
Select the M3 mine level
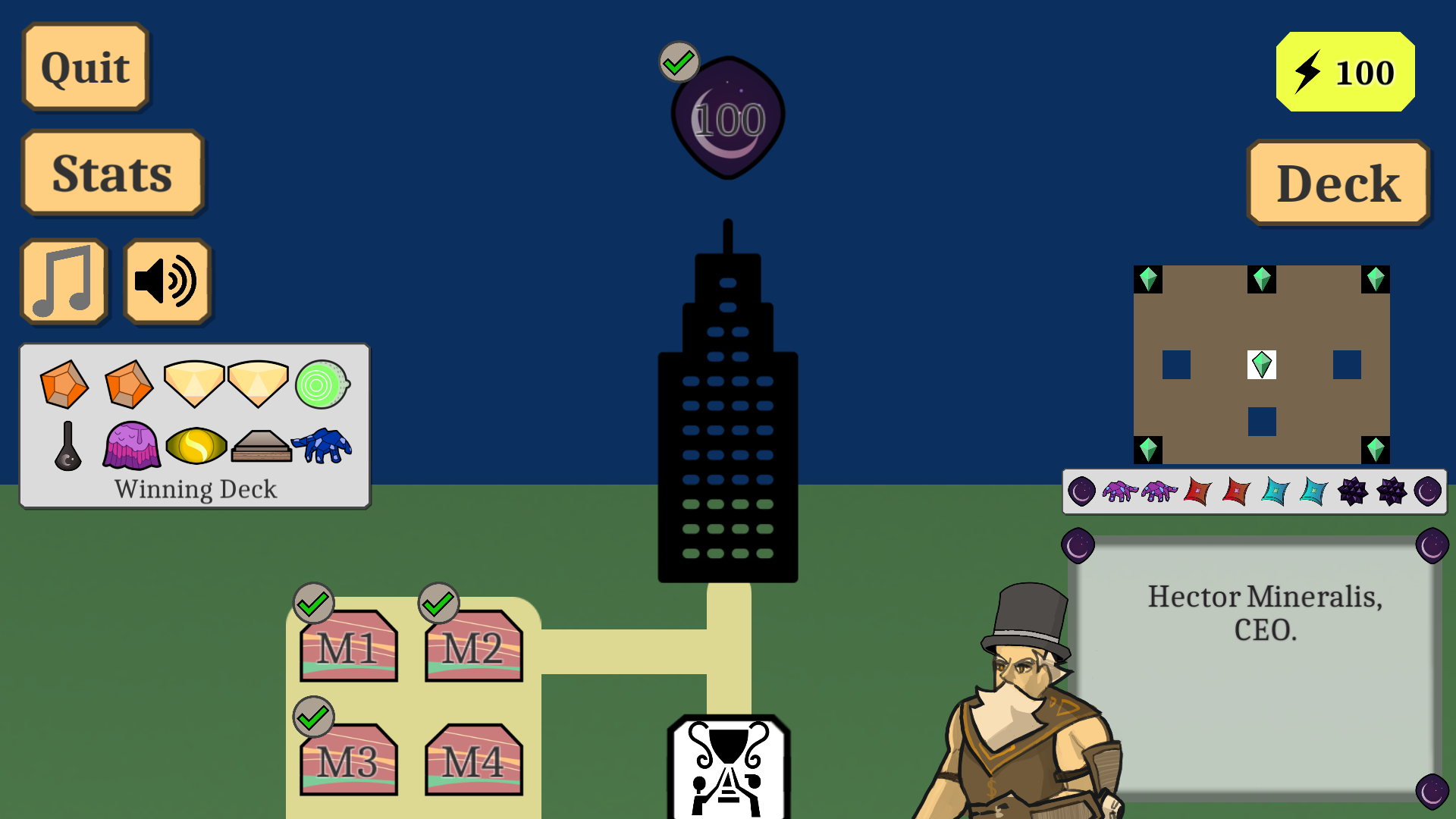click(348, 760)
